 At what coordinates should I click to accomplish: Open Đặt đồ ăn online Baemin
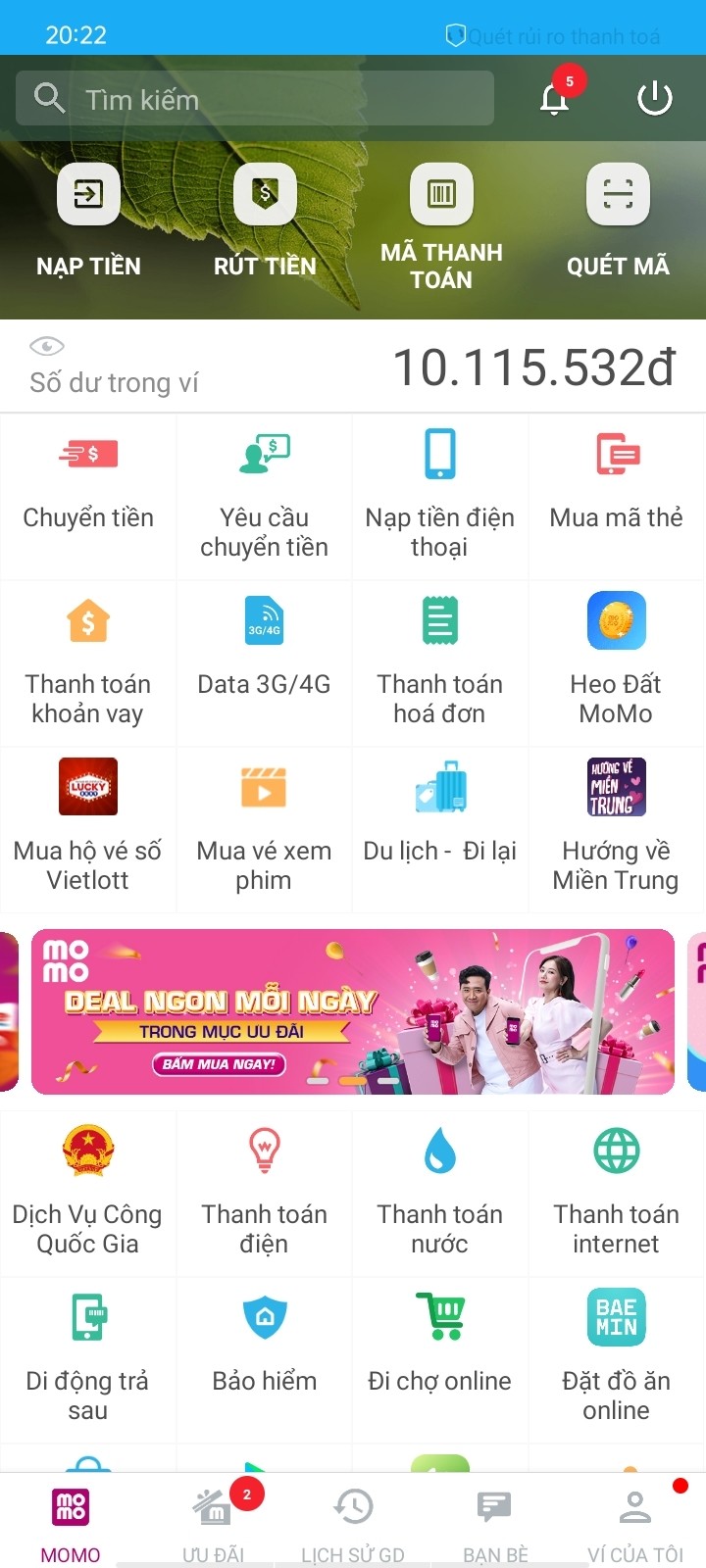pos(616,1357)
